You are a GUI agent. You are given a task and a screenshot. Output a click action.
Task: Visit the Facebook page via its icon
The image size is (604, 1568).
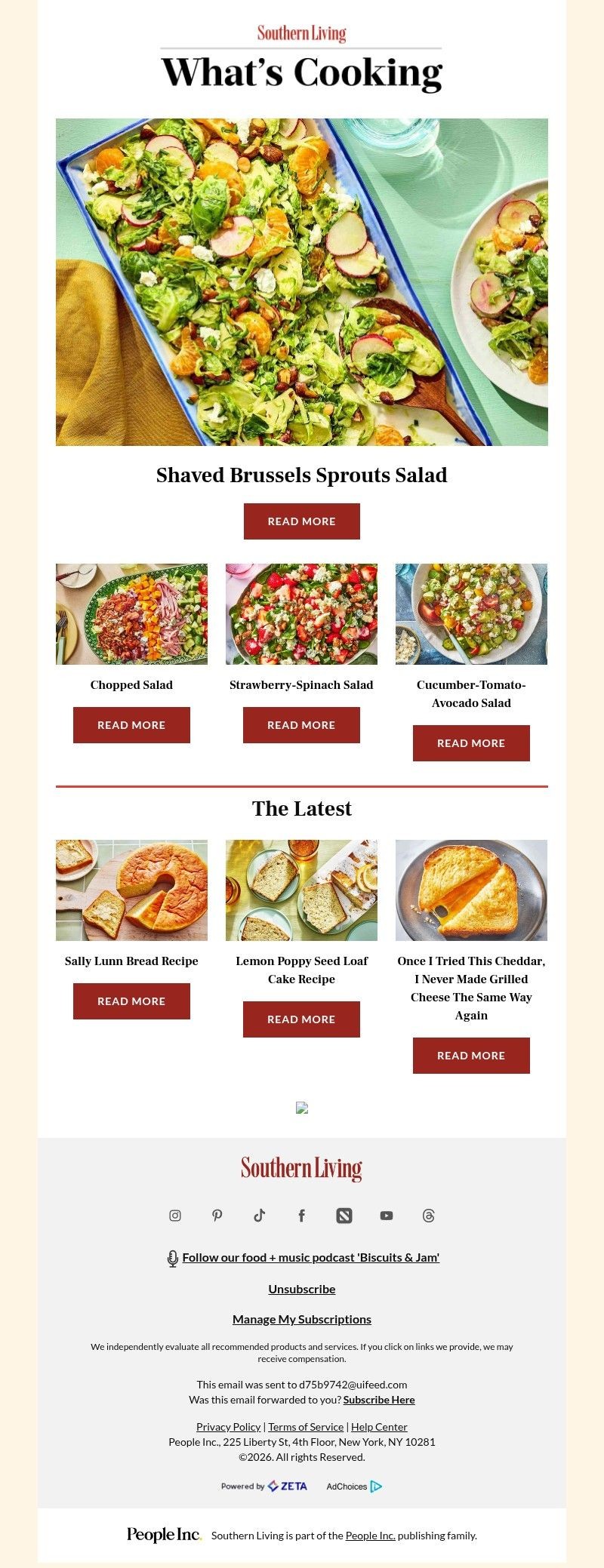[301, 1216]
